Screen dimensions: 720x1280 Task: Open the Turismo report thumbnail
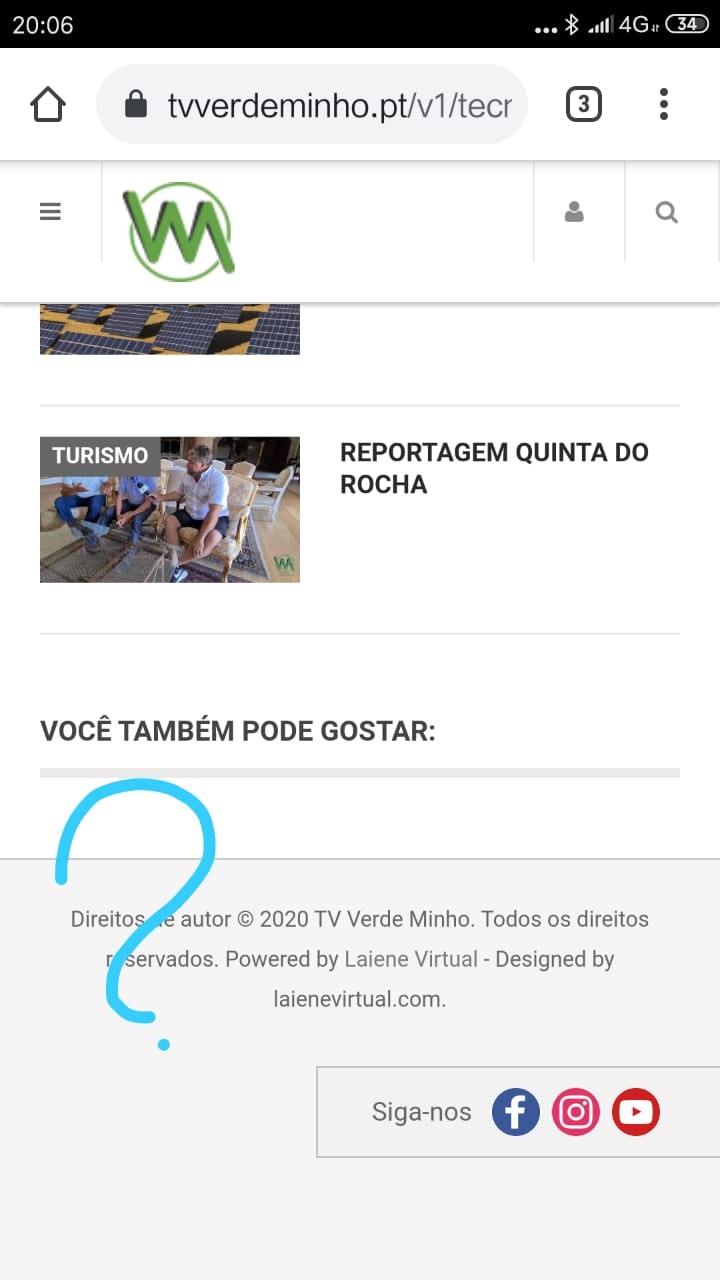170,509
